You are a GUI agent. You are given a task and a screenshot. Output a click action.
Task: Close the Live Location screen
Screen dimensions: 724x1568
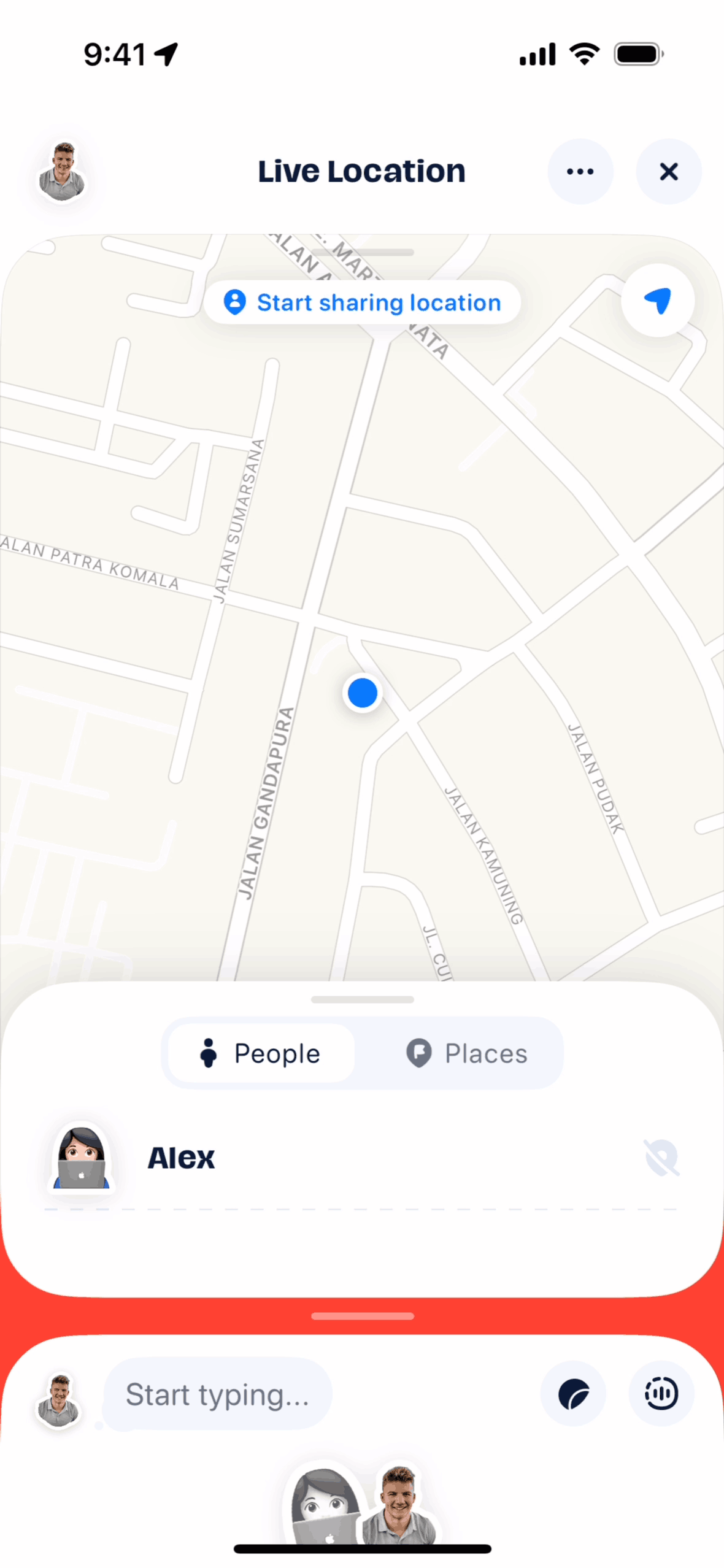[x=668, y=171]
